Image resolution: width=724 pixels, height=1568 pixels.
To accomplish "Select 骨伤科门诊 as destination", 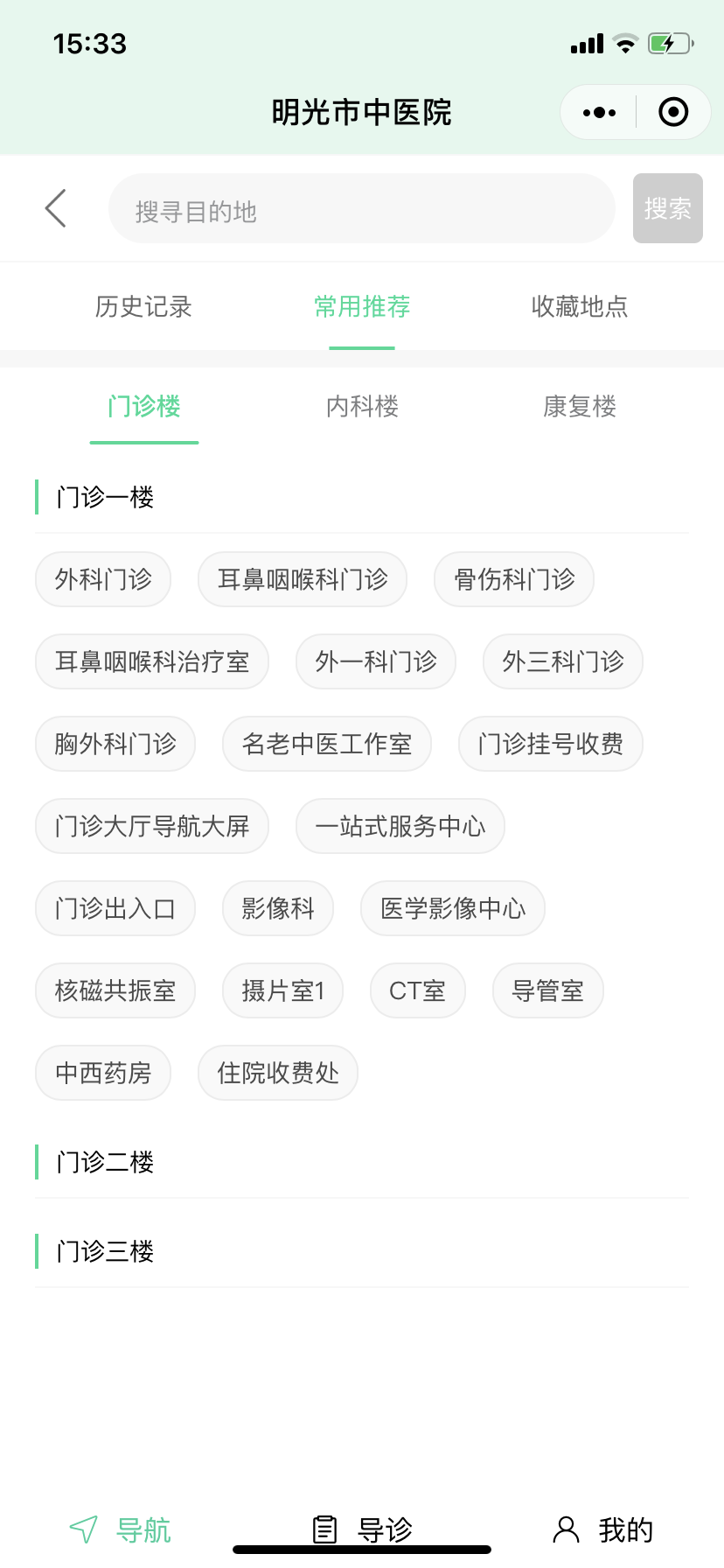I will pyautogui.click(x=514, y=579).
